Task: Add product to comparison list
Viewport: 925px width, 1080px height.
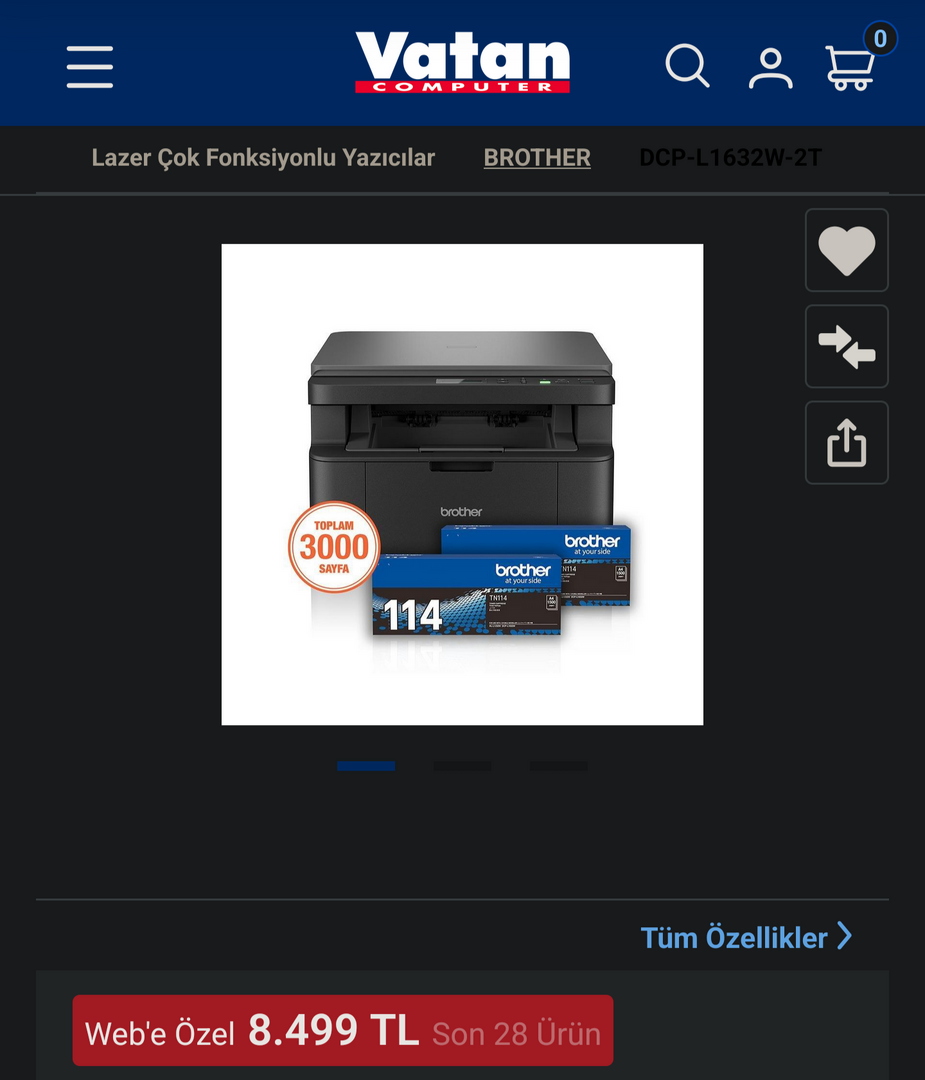Action: 846,346
